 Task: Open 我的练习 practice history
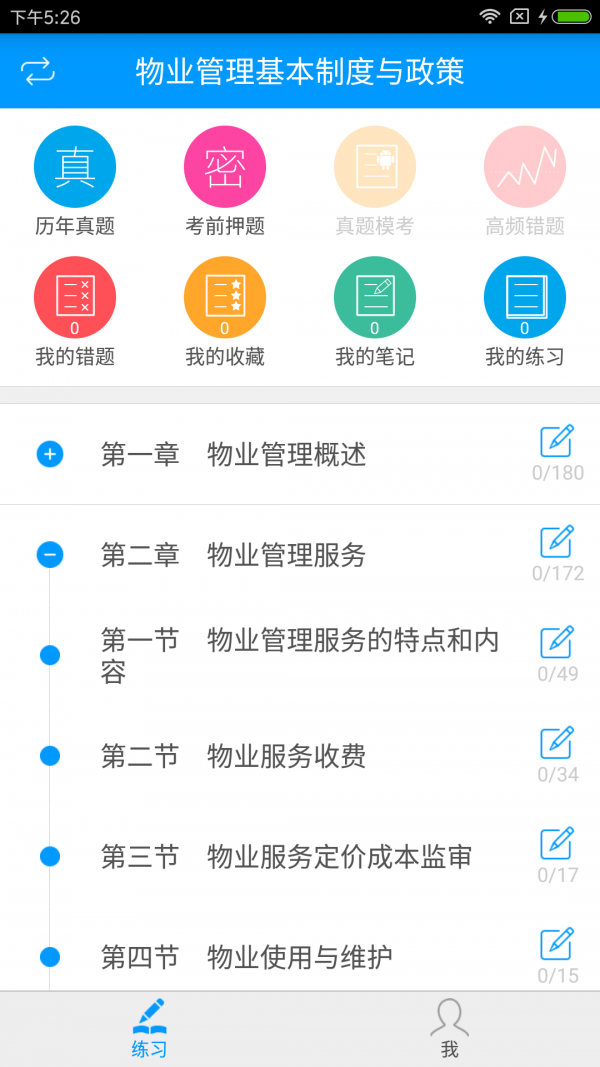525,298
